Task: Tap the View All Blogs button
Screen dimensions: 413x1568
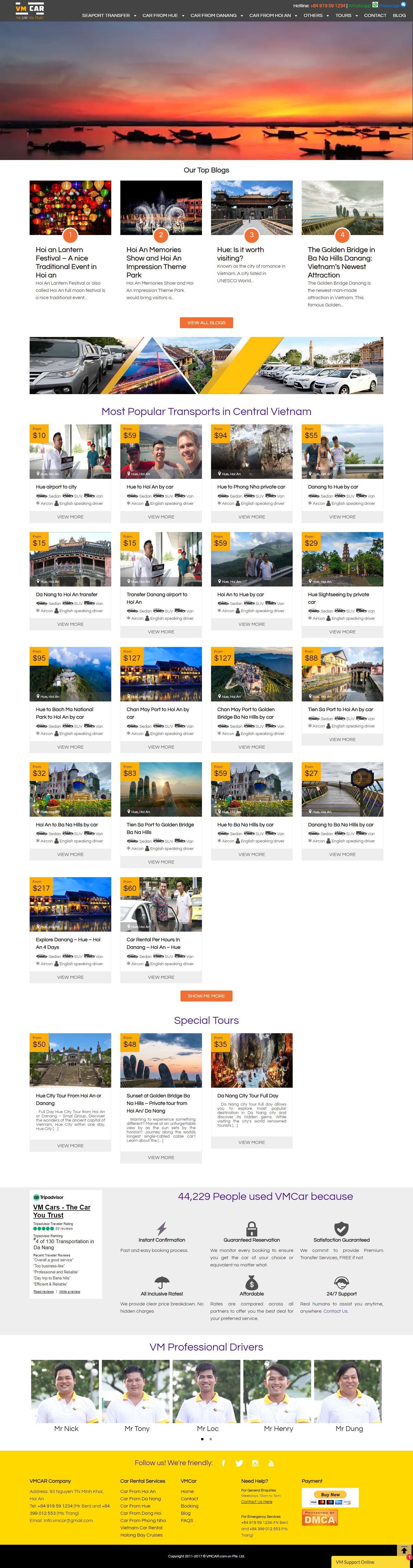Action: click(x=206, y=323)
